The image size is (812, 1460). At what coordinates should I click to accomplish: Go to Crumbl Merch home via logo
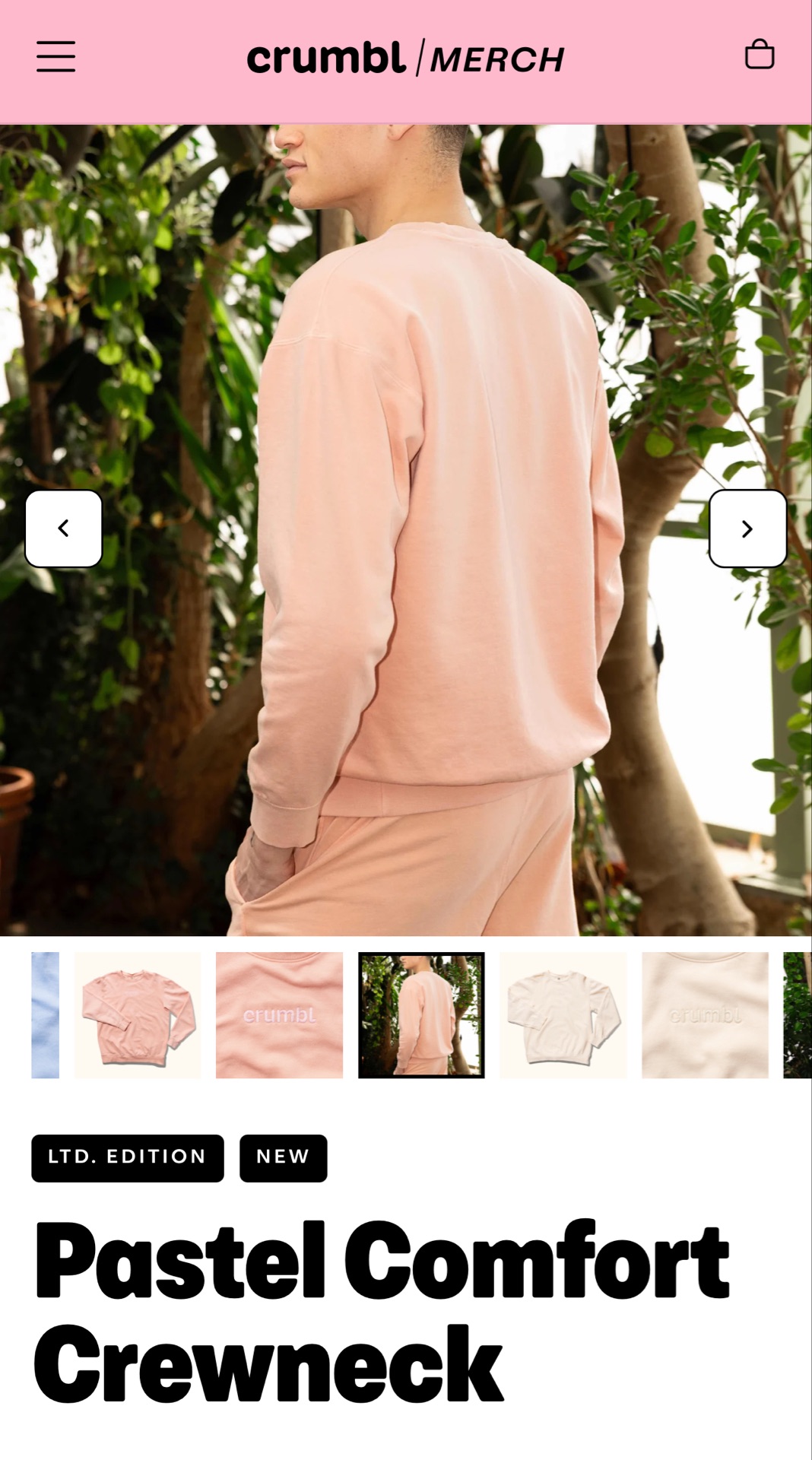(x=405, y=59)
